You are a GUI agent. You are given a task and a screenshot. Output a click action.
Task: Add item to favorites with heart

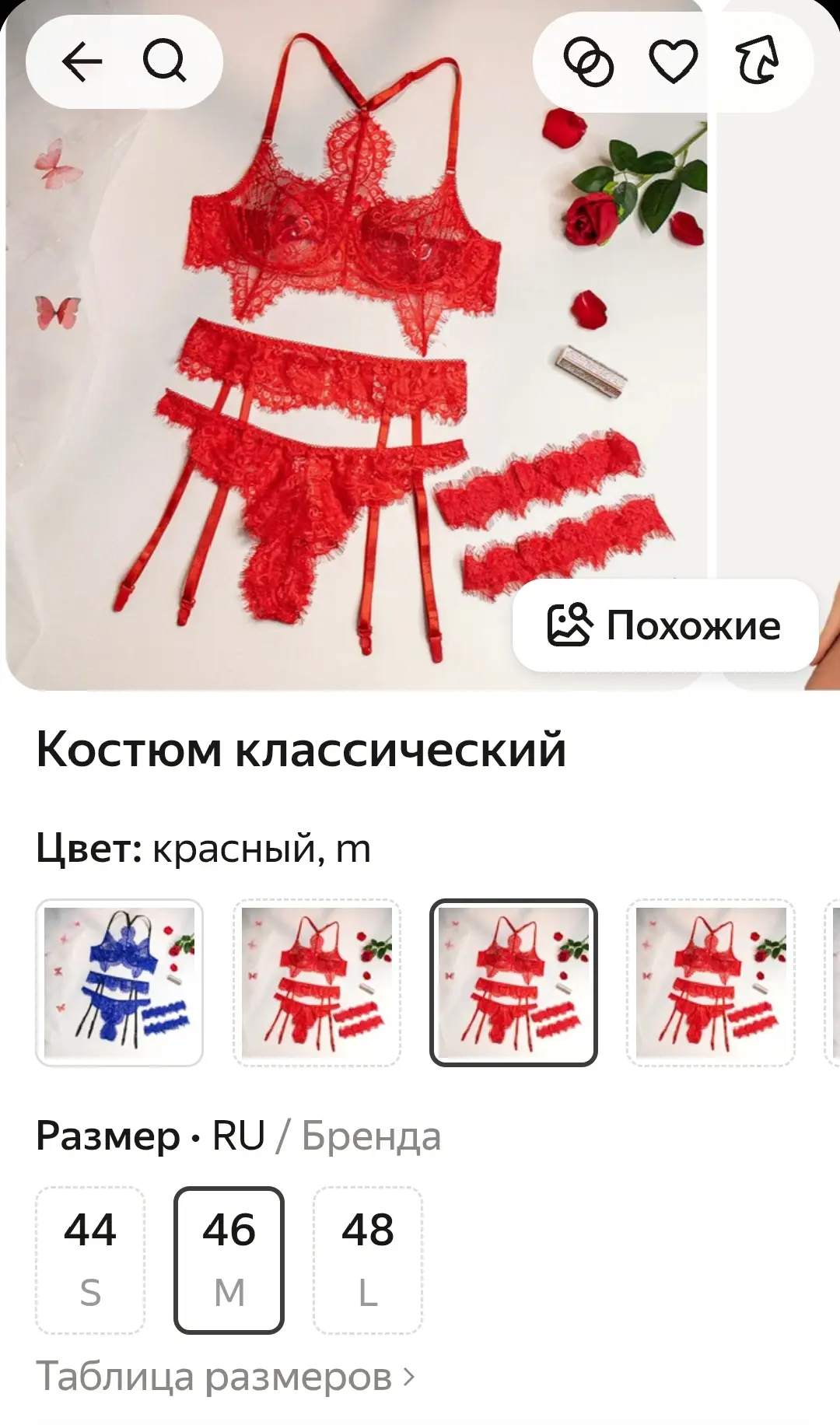tap(673, 62)
